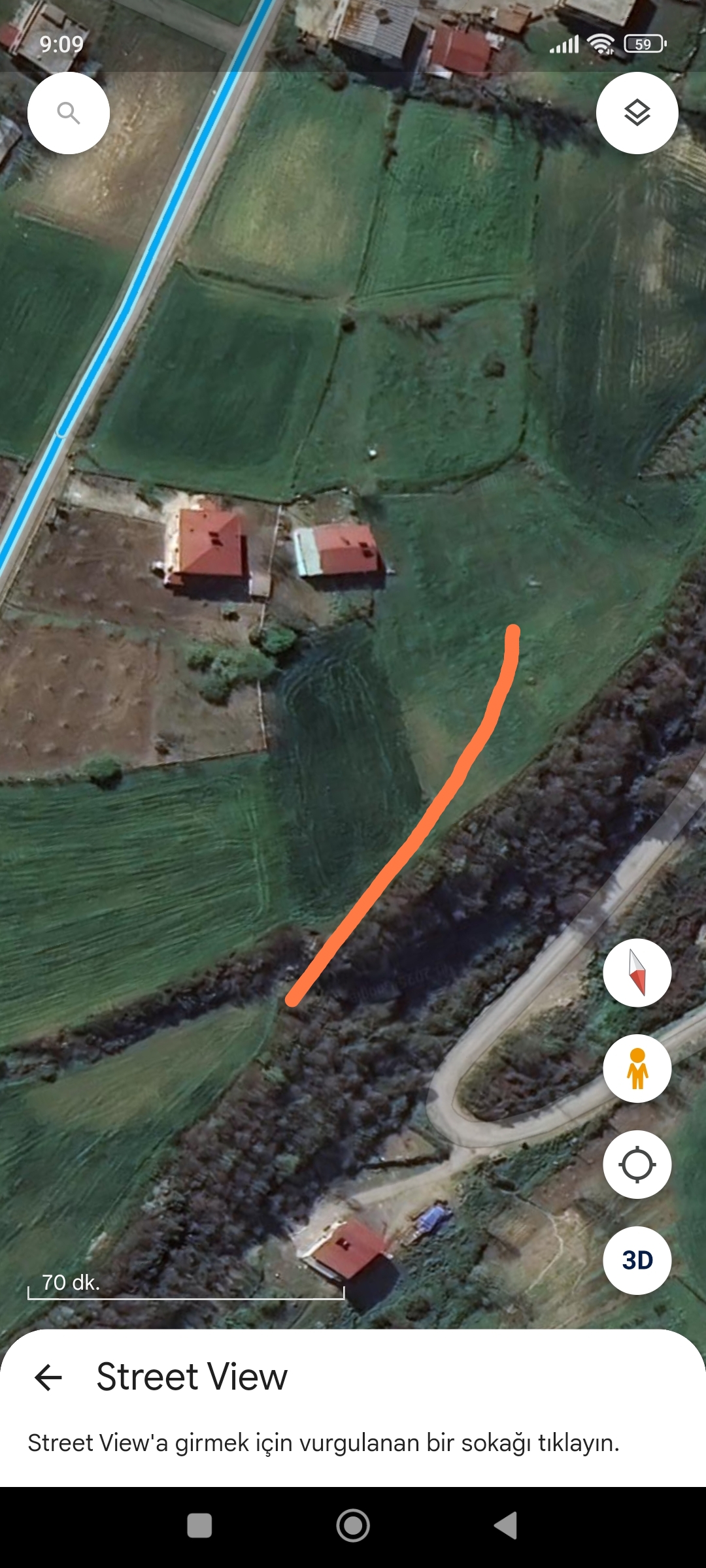Tap the Street View pegman icon

coord(637,1069)
